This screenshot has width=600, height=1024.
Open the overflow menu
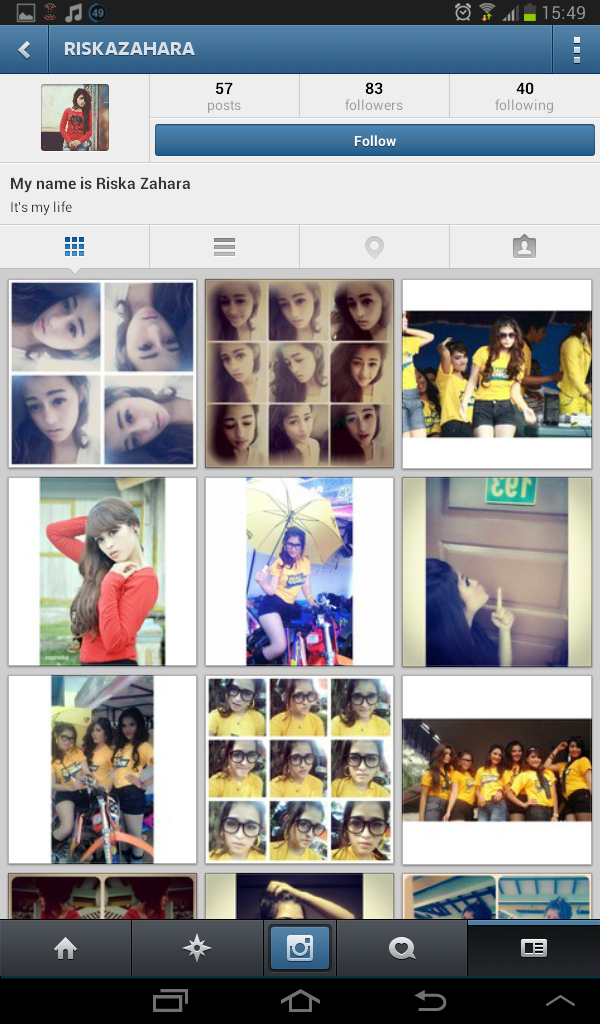[576, 49]
